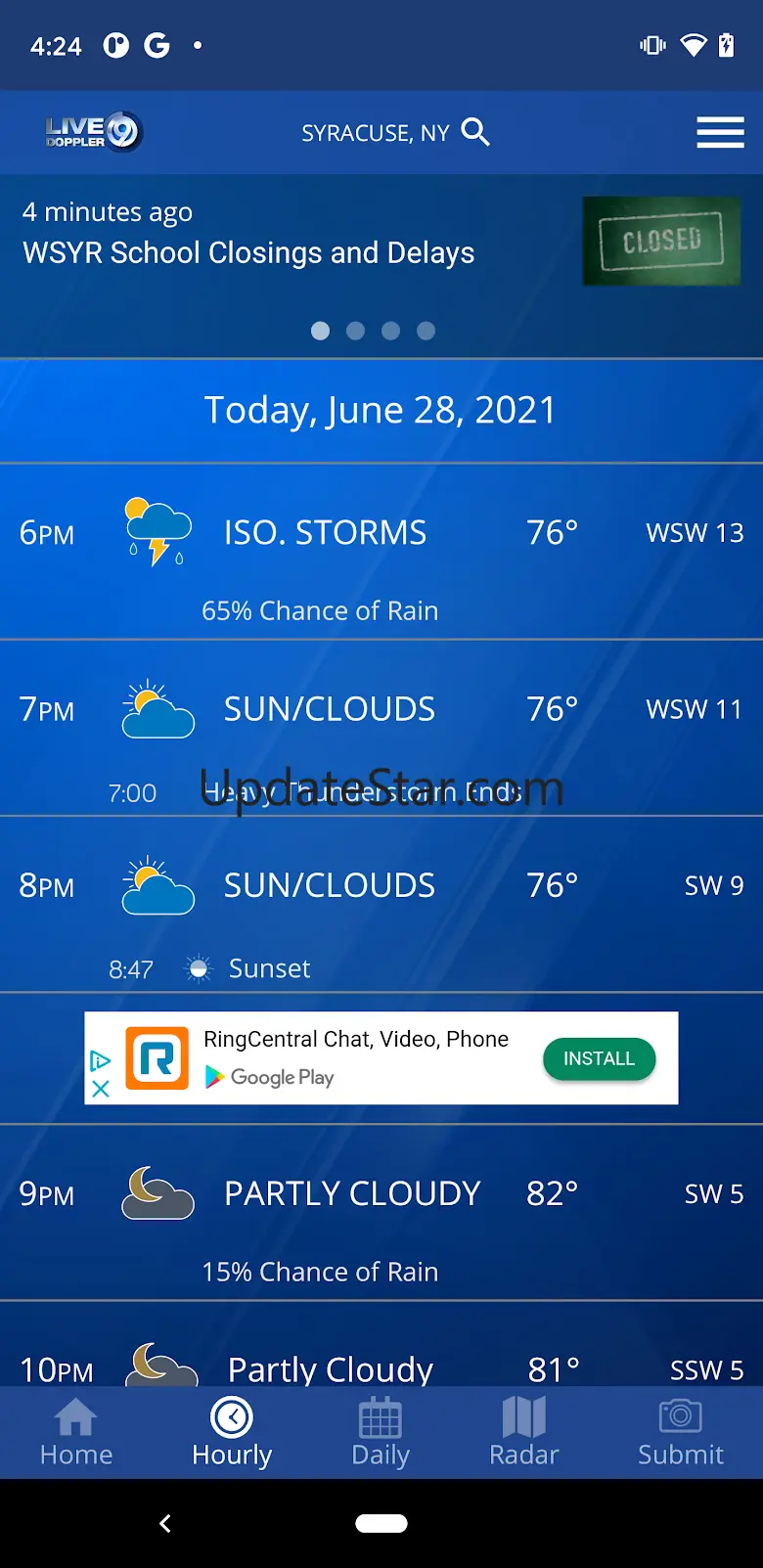Search for a different location

point(475,132)
